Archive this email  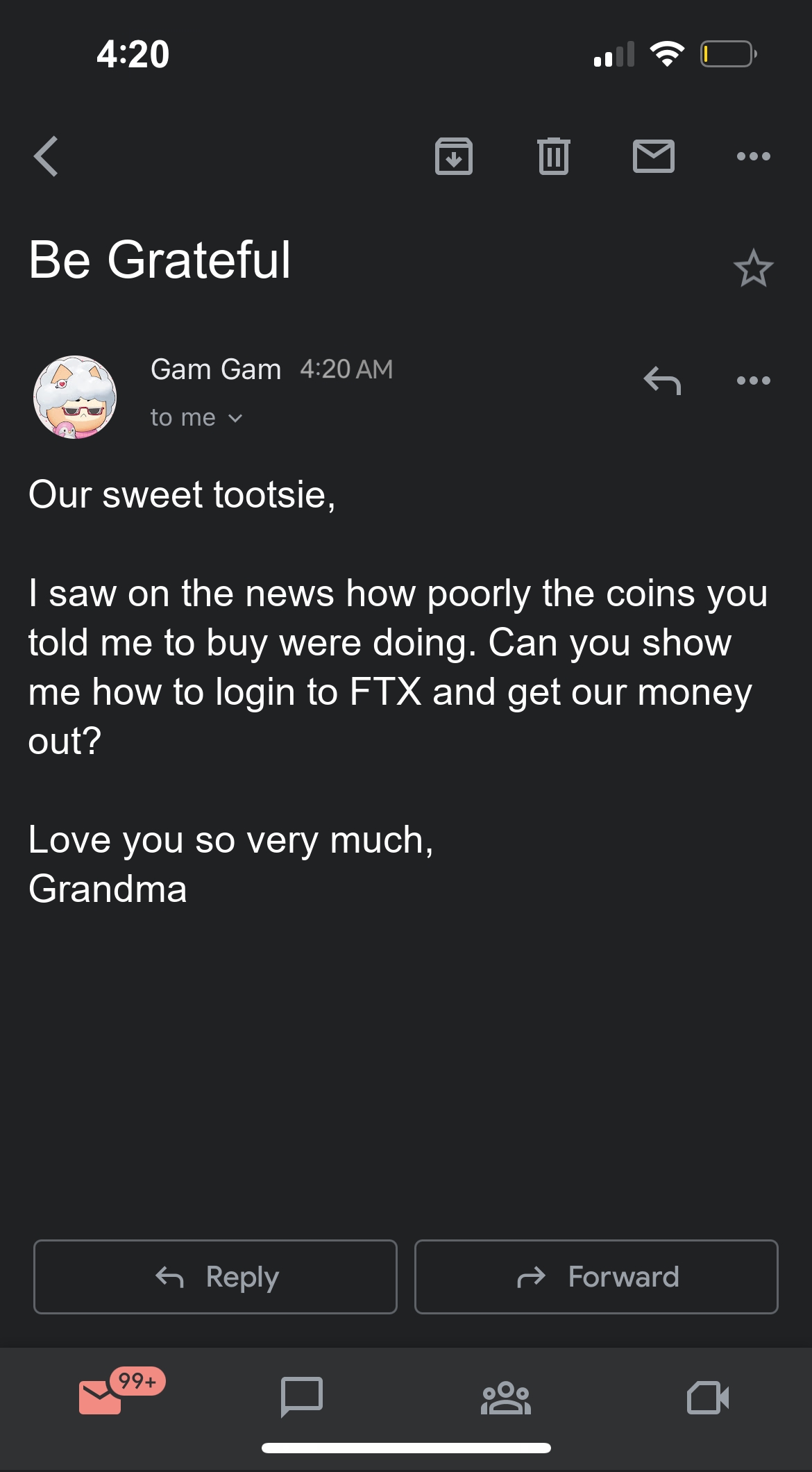453,156
